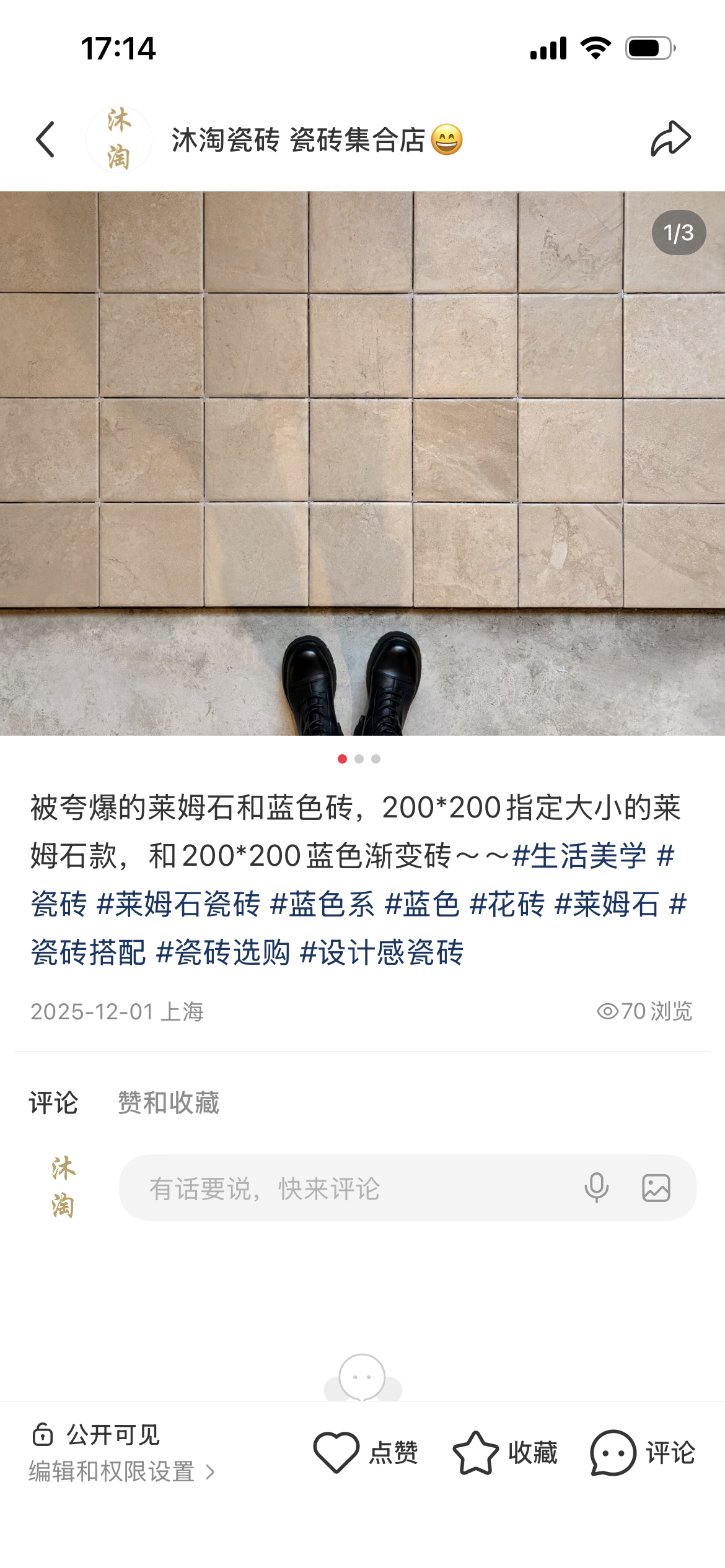Open hashtag #花砖
This screenshot has height=1568, width=725.
[507, 905]
